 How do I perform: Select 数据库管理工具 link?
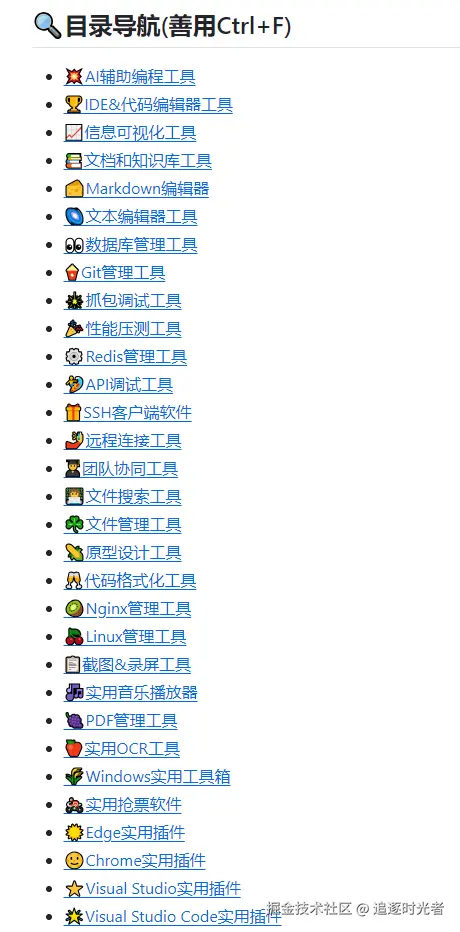(x=131, y=245)
